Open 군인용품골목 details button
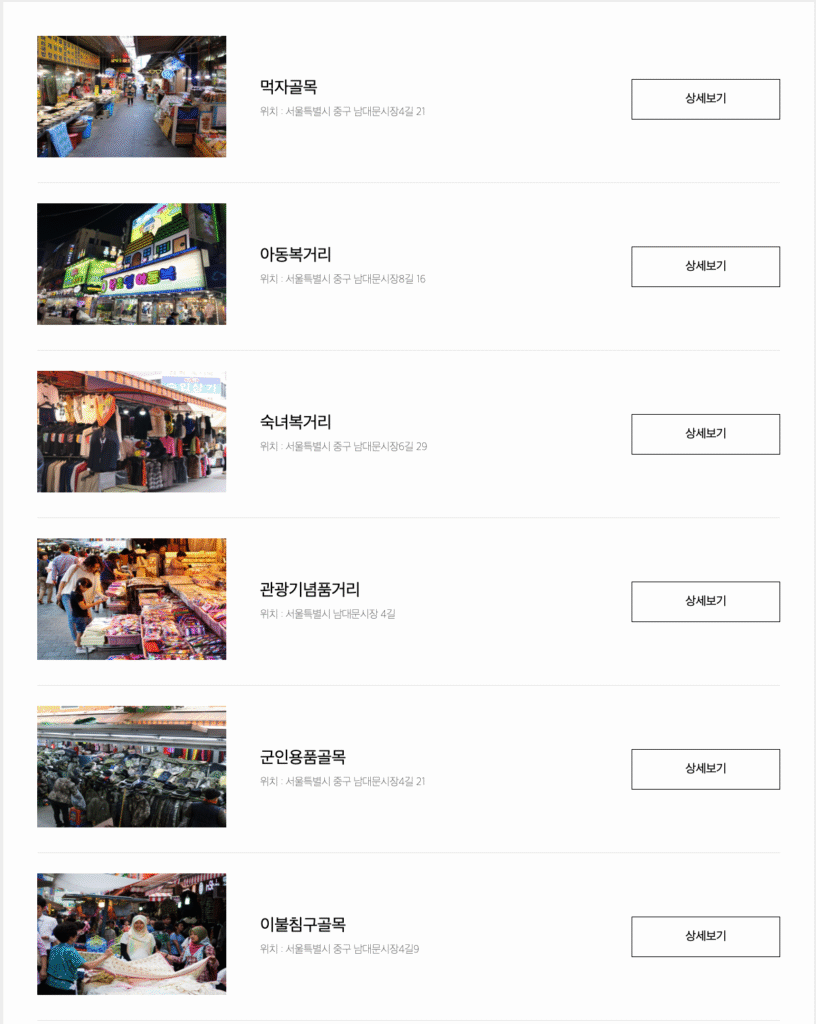816x1024 pixels. point(705,769)
